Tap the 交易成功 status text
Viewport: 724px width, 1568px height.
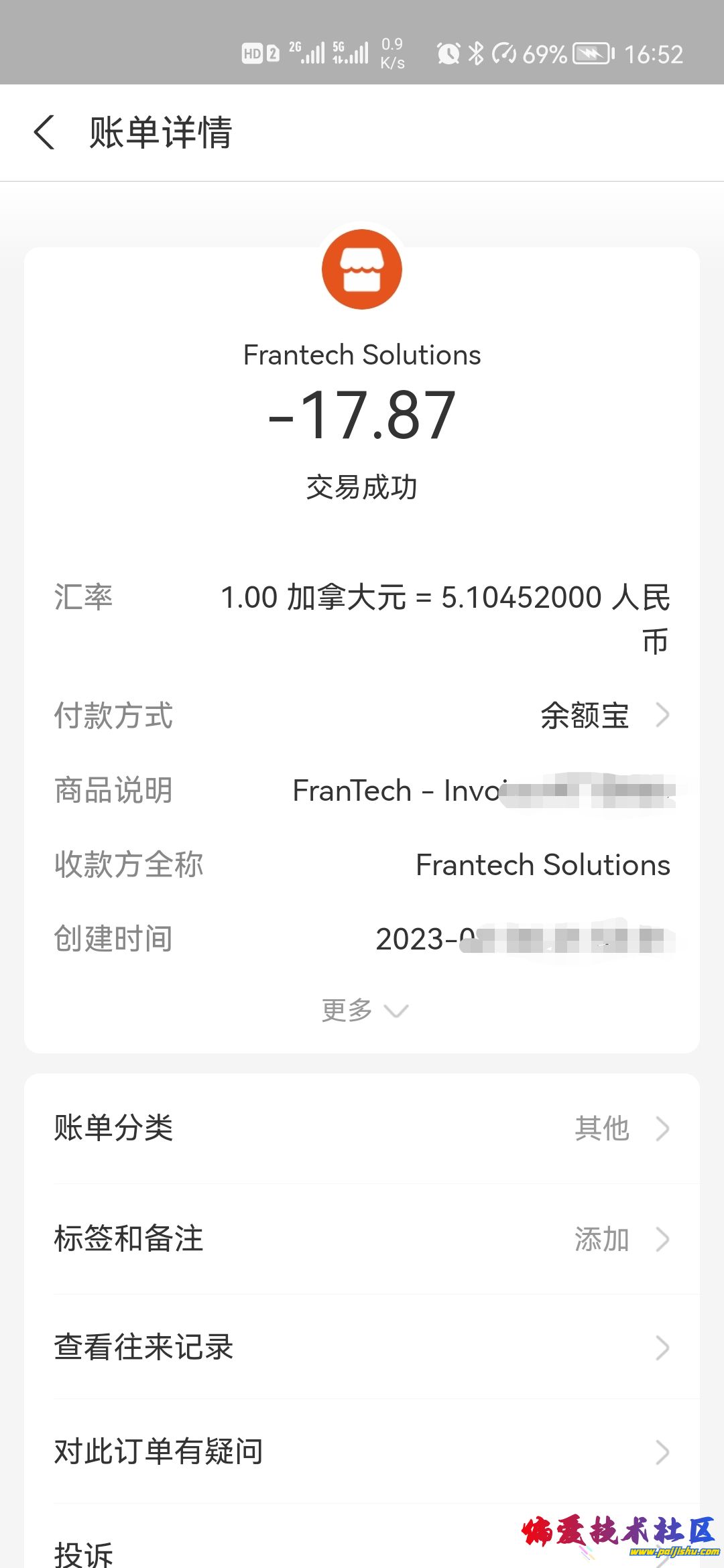click(x=362, y=488)
